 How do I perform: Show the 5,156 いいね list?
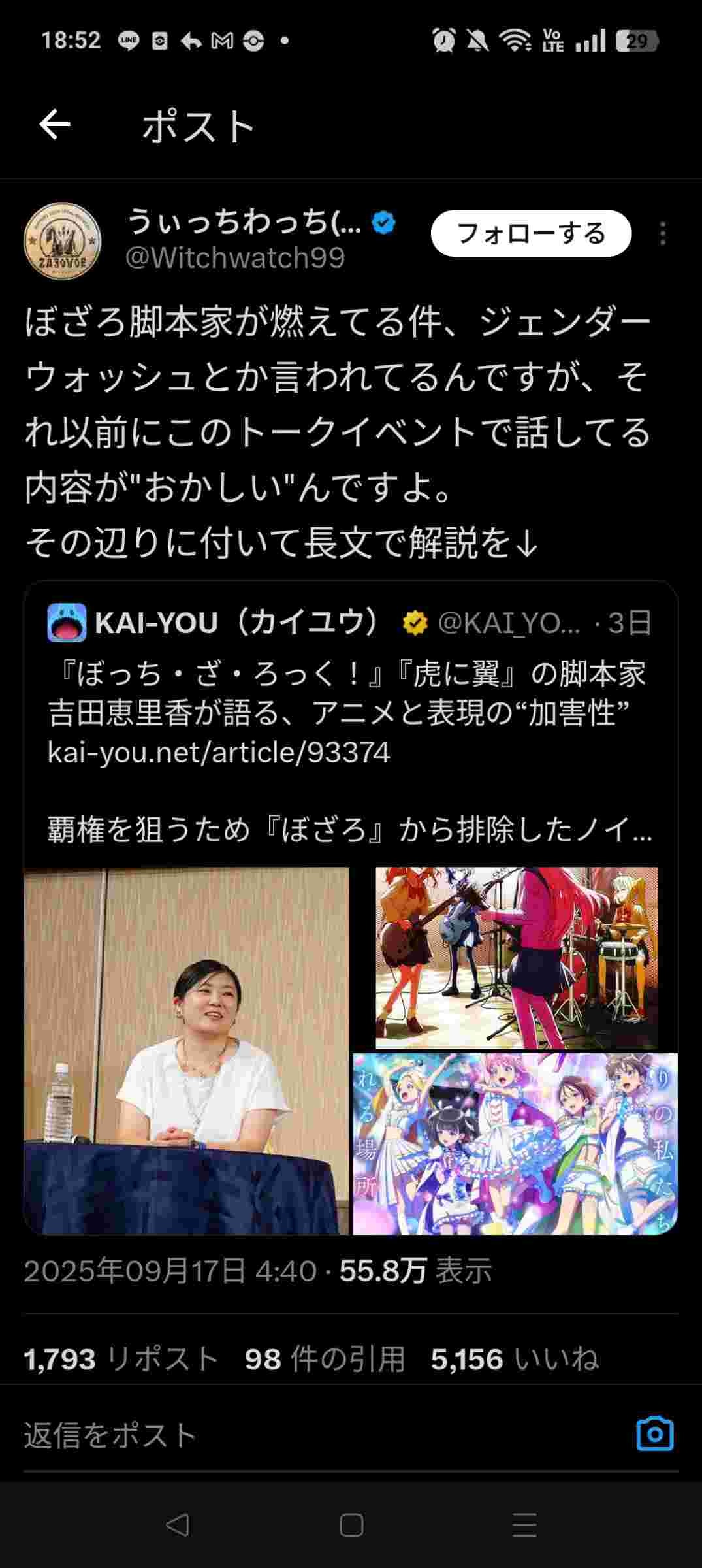click(x=514, y=1359)
